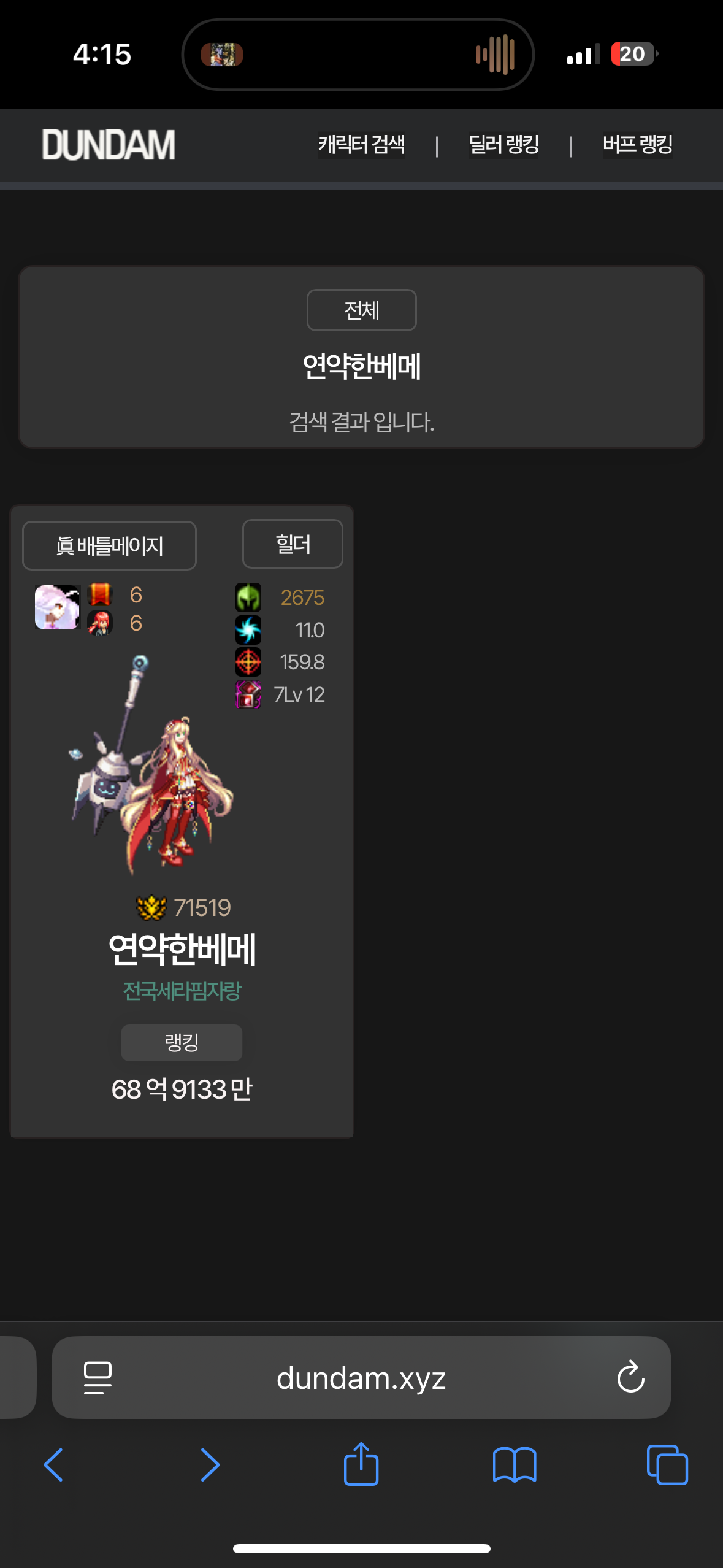The height and width of the screenshot is (1568, 723).
Task: Open the DUNDAM home logo
Action: pyautogui.click(x=109, y=145)
